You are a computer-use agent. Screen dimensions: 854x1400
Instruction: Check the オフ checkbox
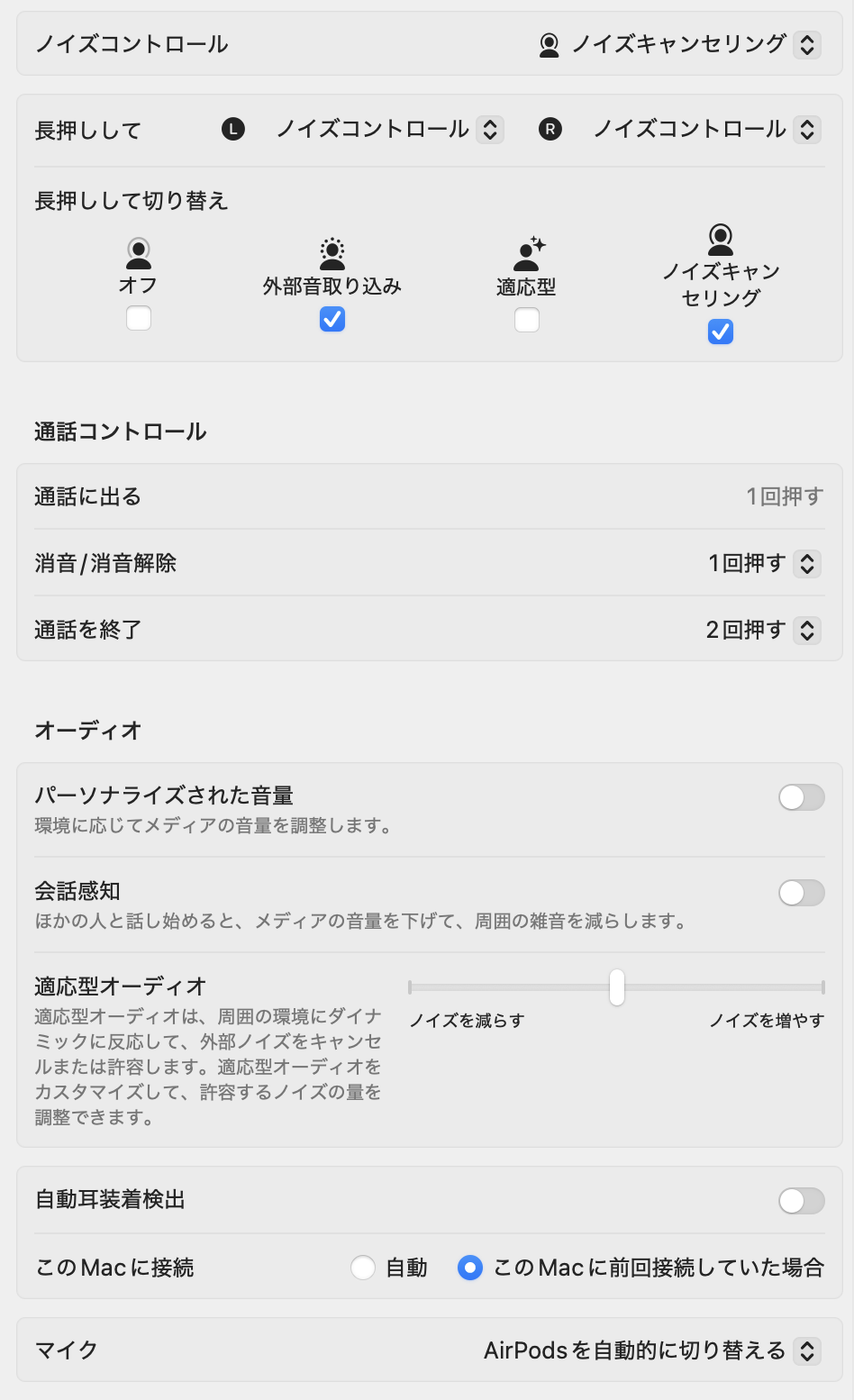pos(139,318)
